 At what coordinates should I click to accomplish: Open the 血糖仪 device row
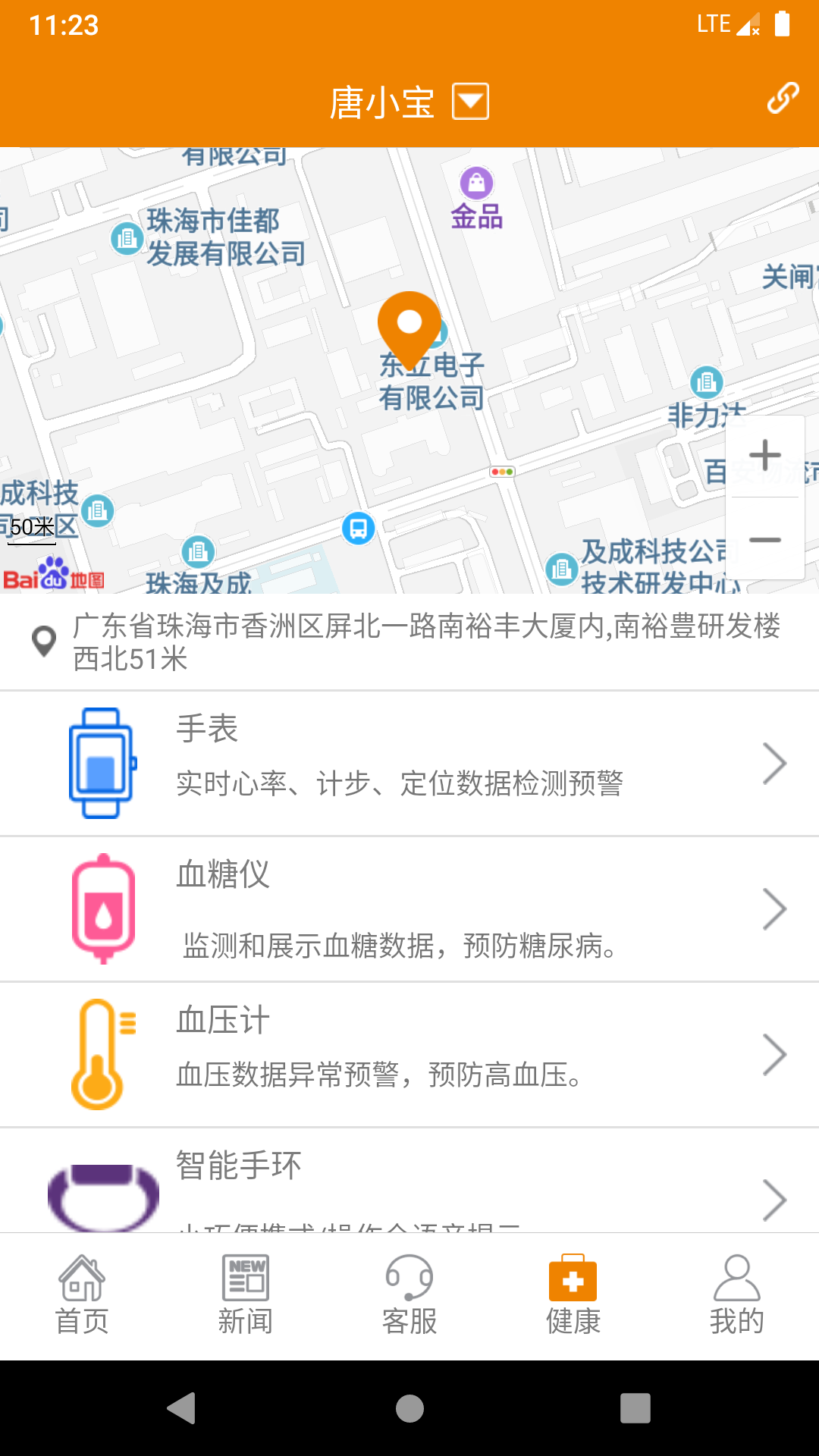pos(409,908)
